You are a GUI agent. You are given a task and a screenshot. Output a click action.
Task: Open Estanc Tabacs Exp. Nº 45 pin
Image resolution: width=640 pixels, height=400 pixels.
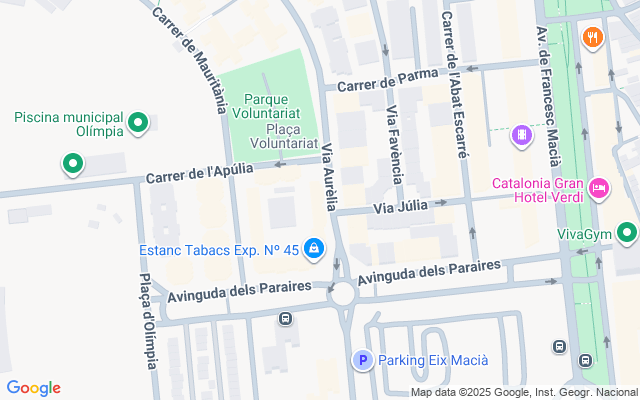tap(314, 248)
